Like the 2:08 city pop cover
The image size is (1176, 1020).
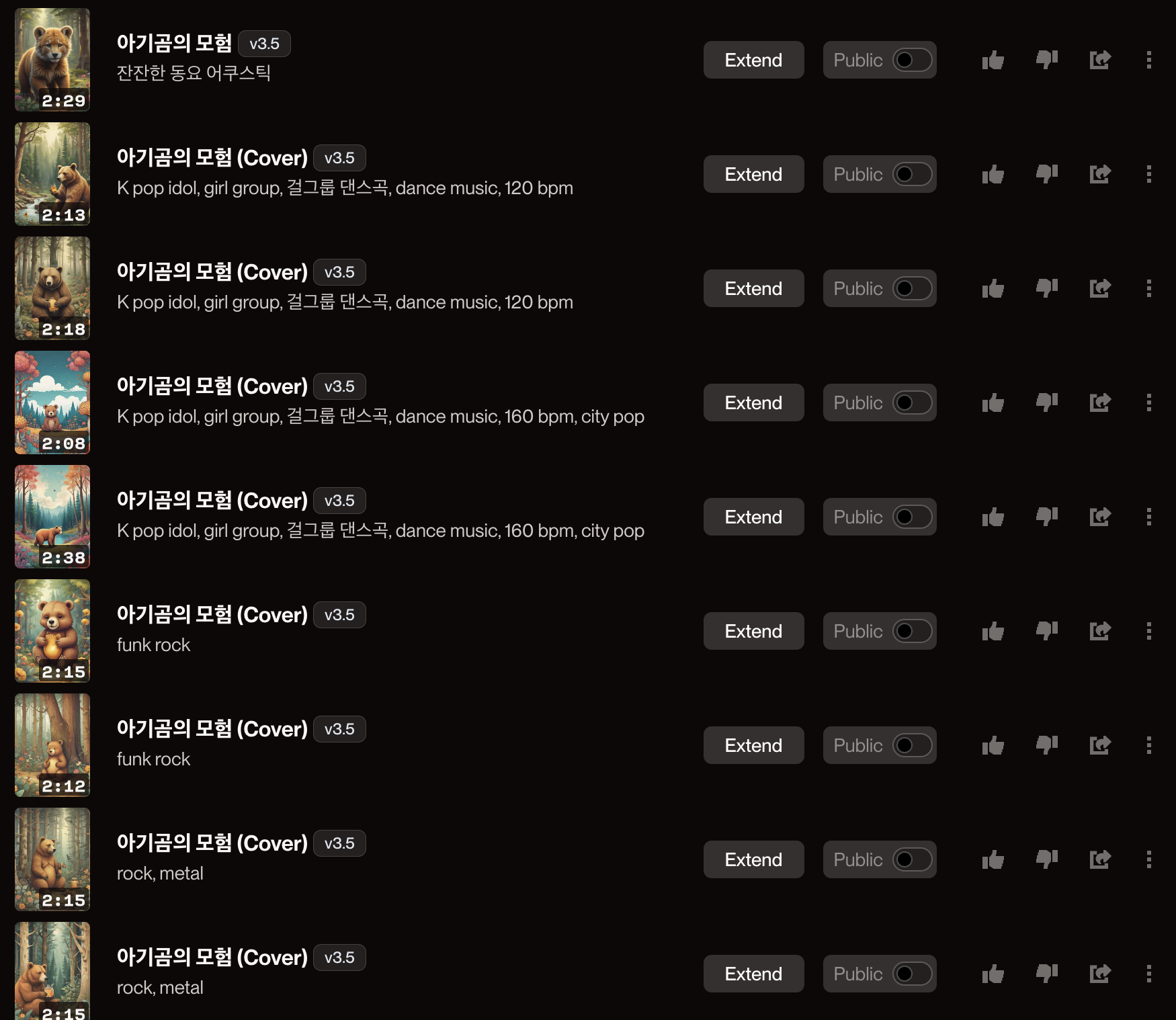coord(993,402)
